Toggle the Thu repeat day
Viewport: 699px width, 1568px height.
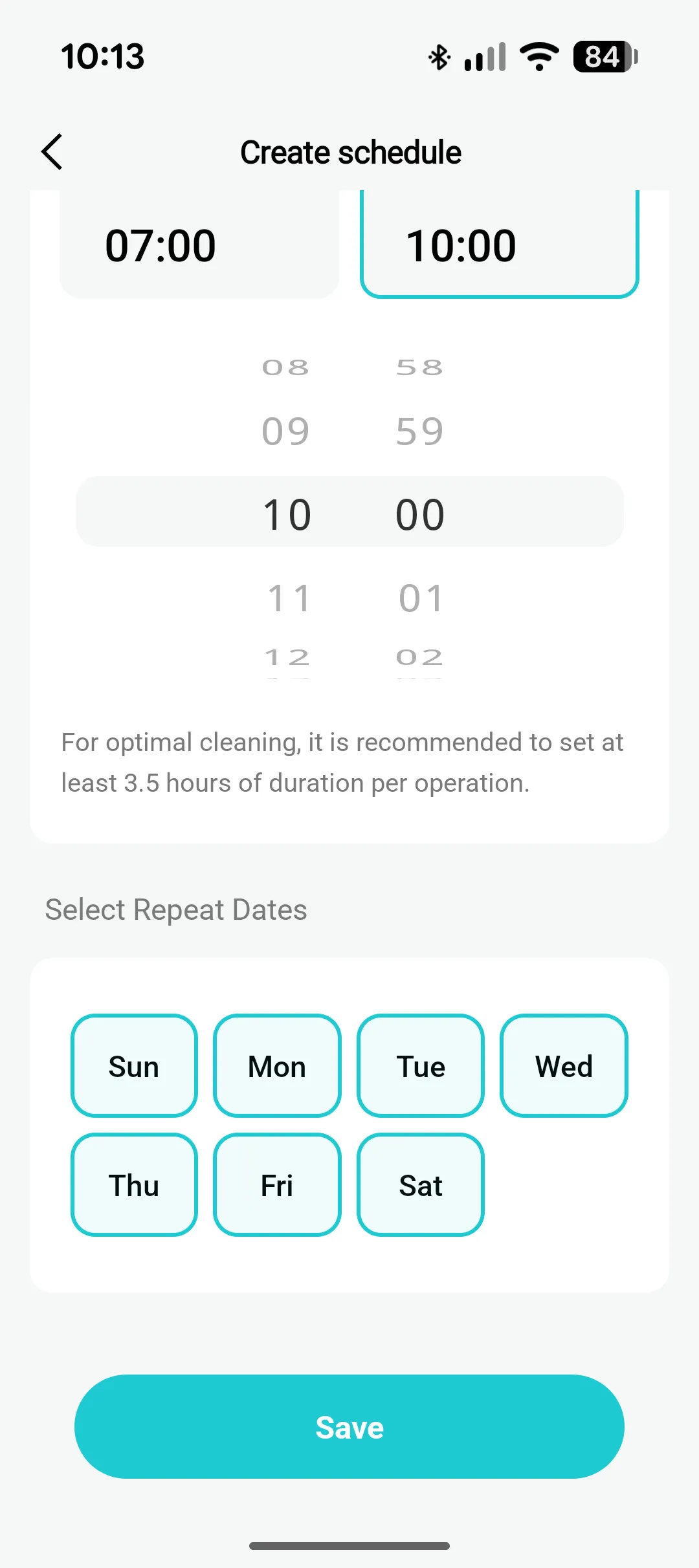(x=134, y=1184)
